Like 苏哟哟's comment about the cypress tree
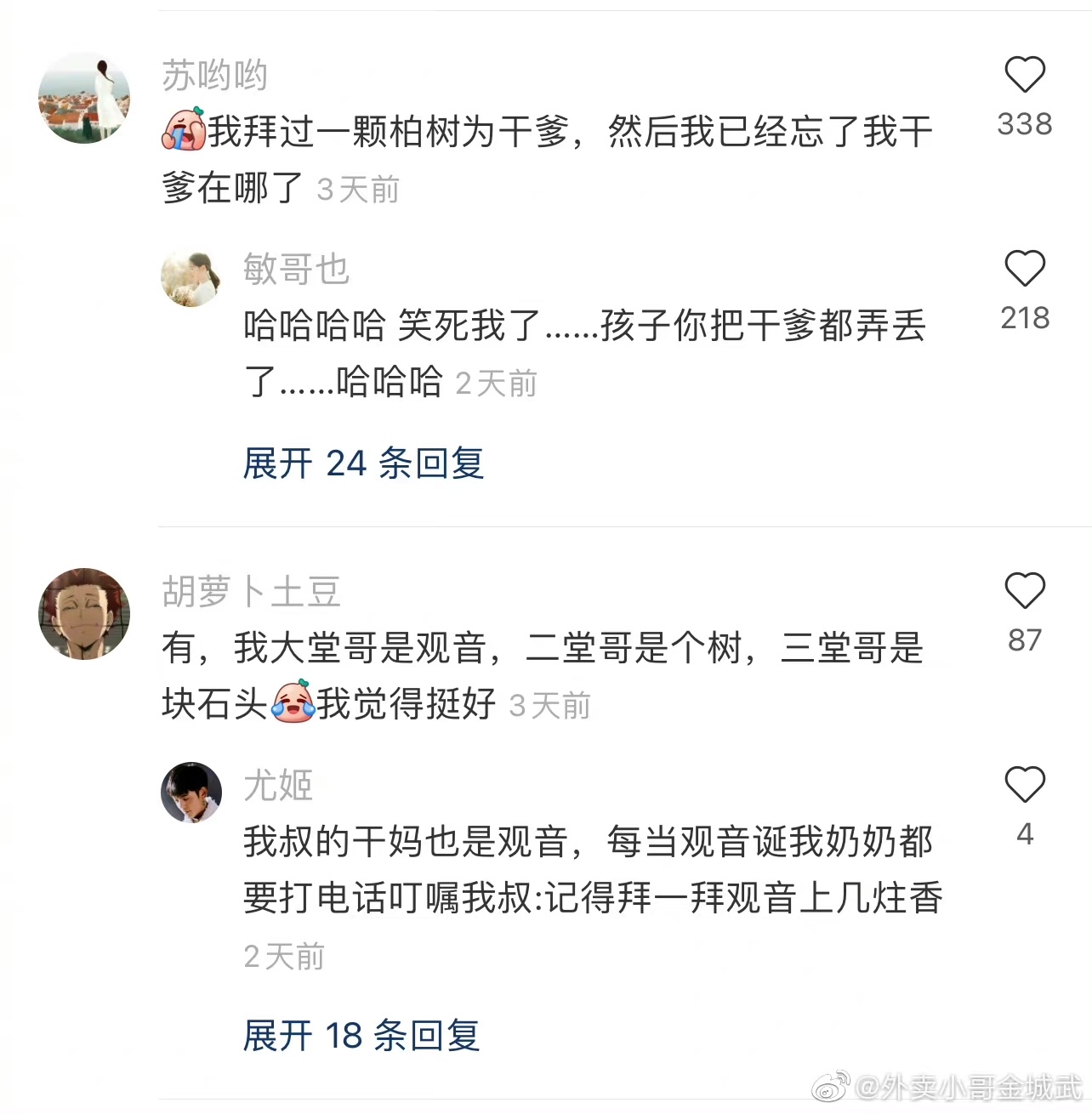 tap(1024, 75)
